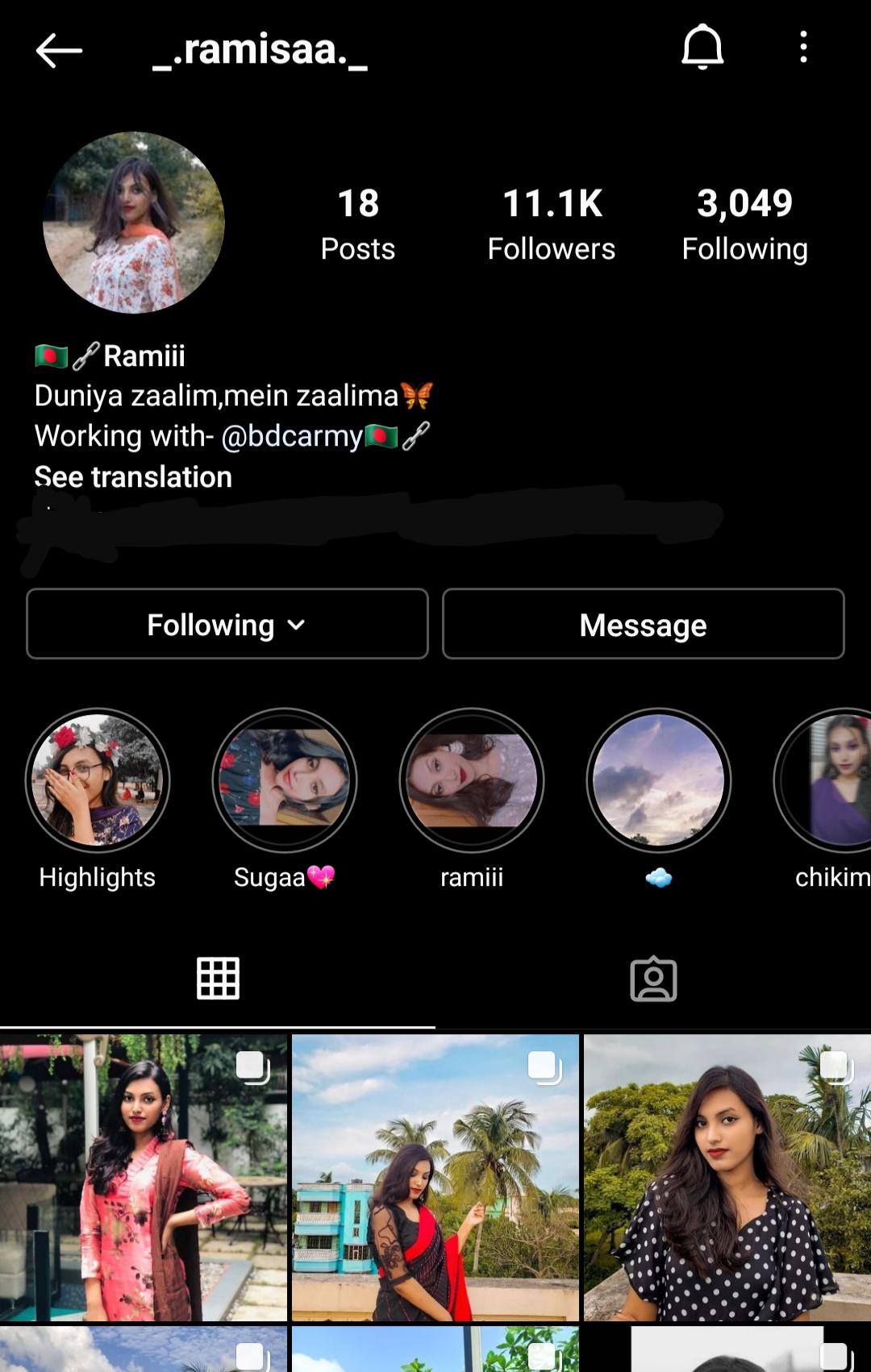View the profile picture
Viewport: 871px width, 1372px height.
[x=134, y=223]
